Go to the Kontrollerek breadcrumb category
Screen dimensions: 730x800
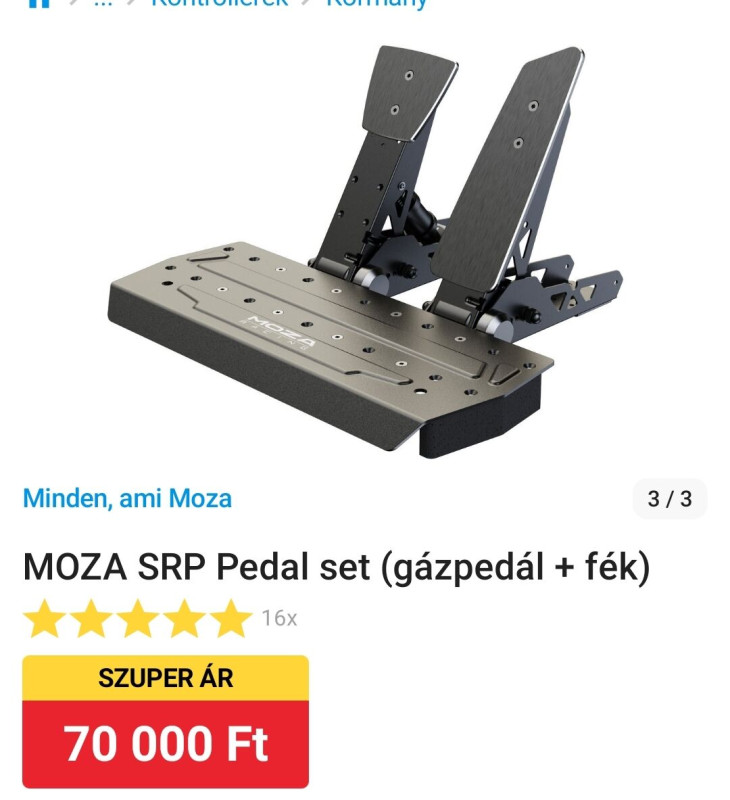(218, 3)
